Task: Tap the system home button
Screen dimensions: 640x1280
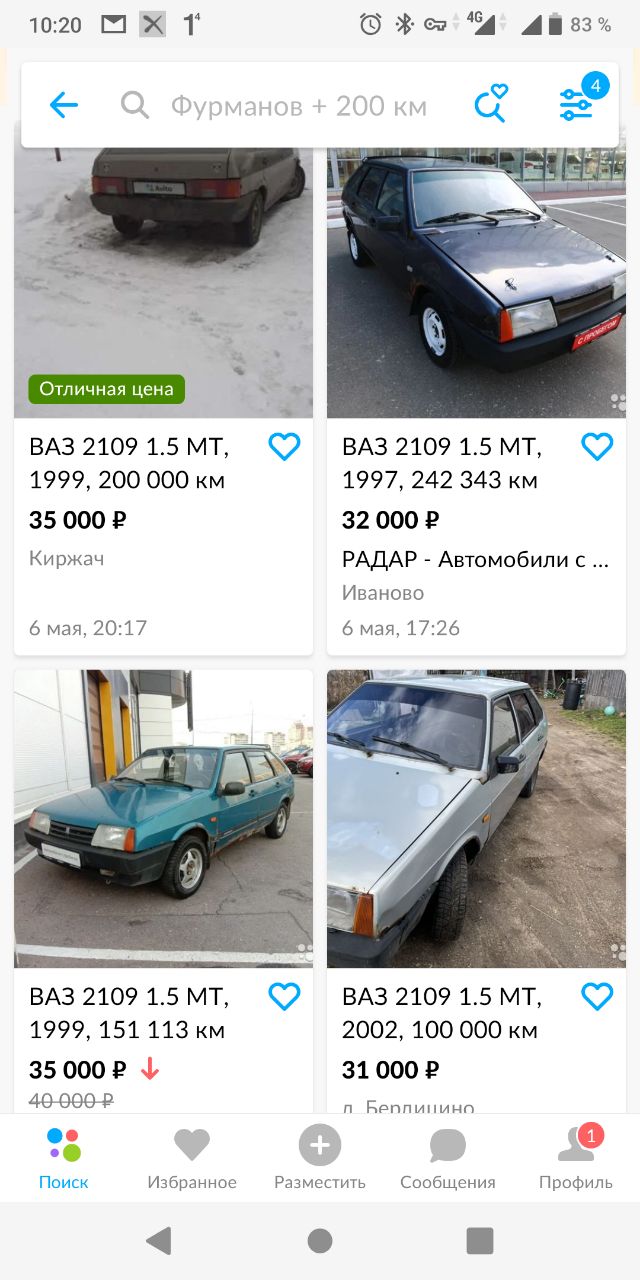Action: pos(320,1241)
